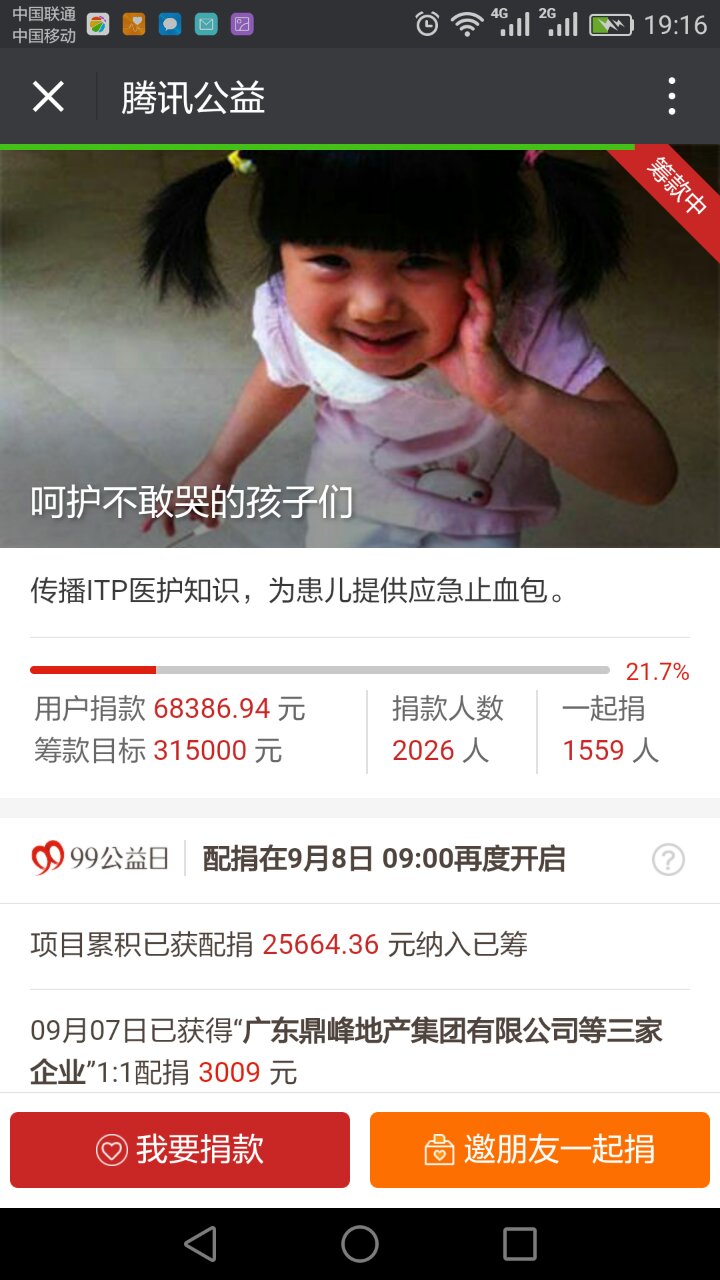Open the help icon beside 配捐 notice

coord(668,860)
